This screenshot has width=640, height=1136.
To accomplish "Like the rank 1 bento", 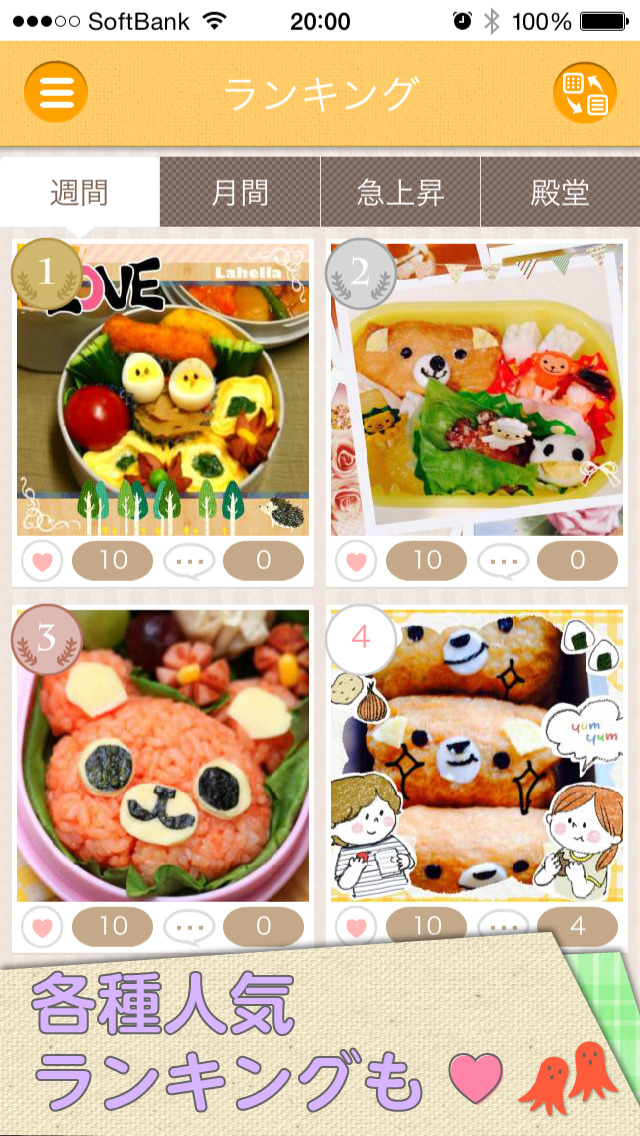I will click(x=42, y=561).
